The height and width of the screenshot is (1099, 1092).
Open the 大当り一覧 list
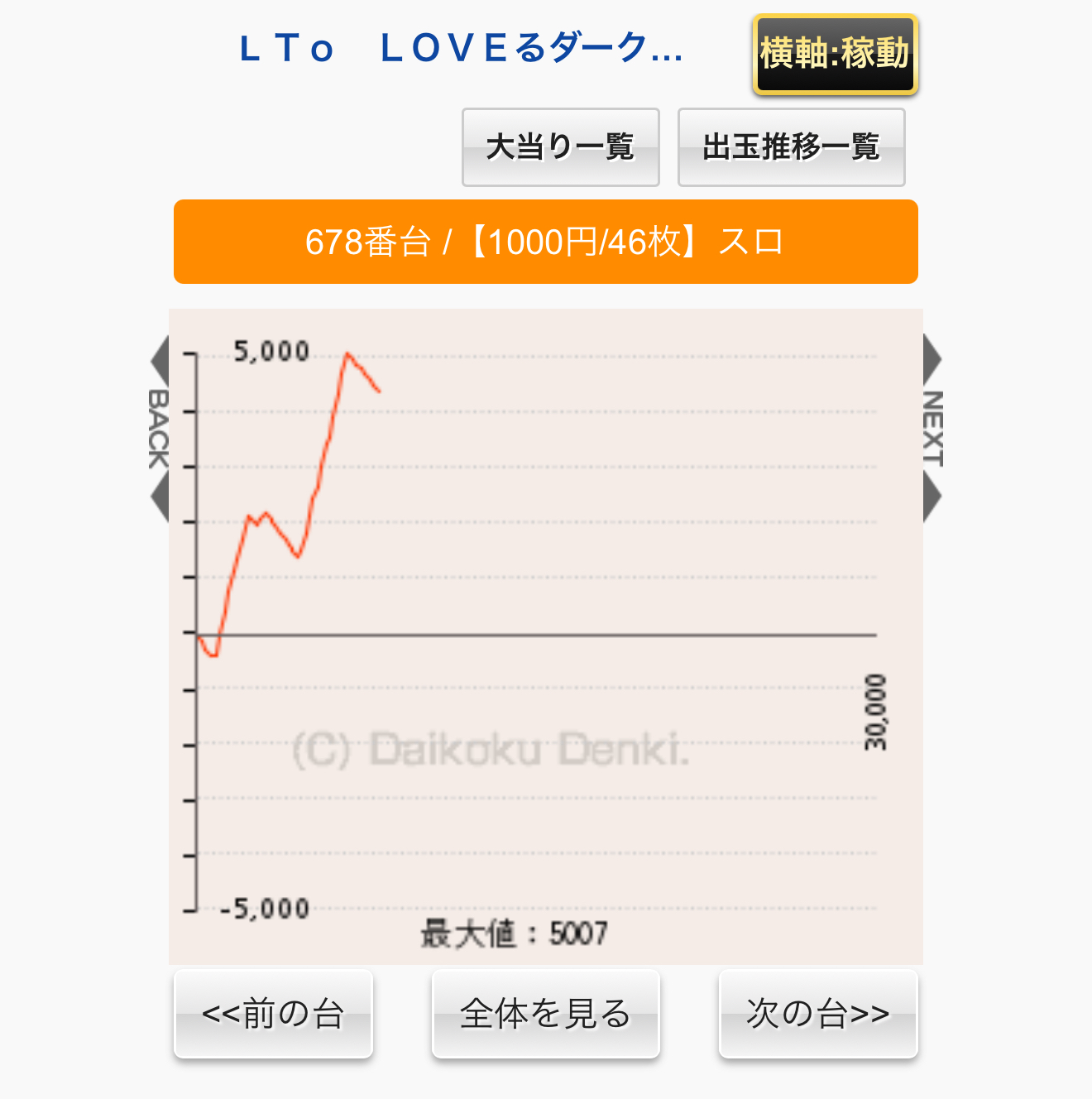(560, 147)
